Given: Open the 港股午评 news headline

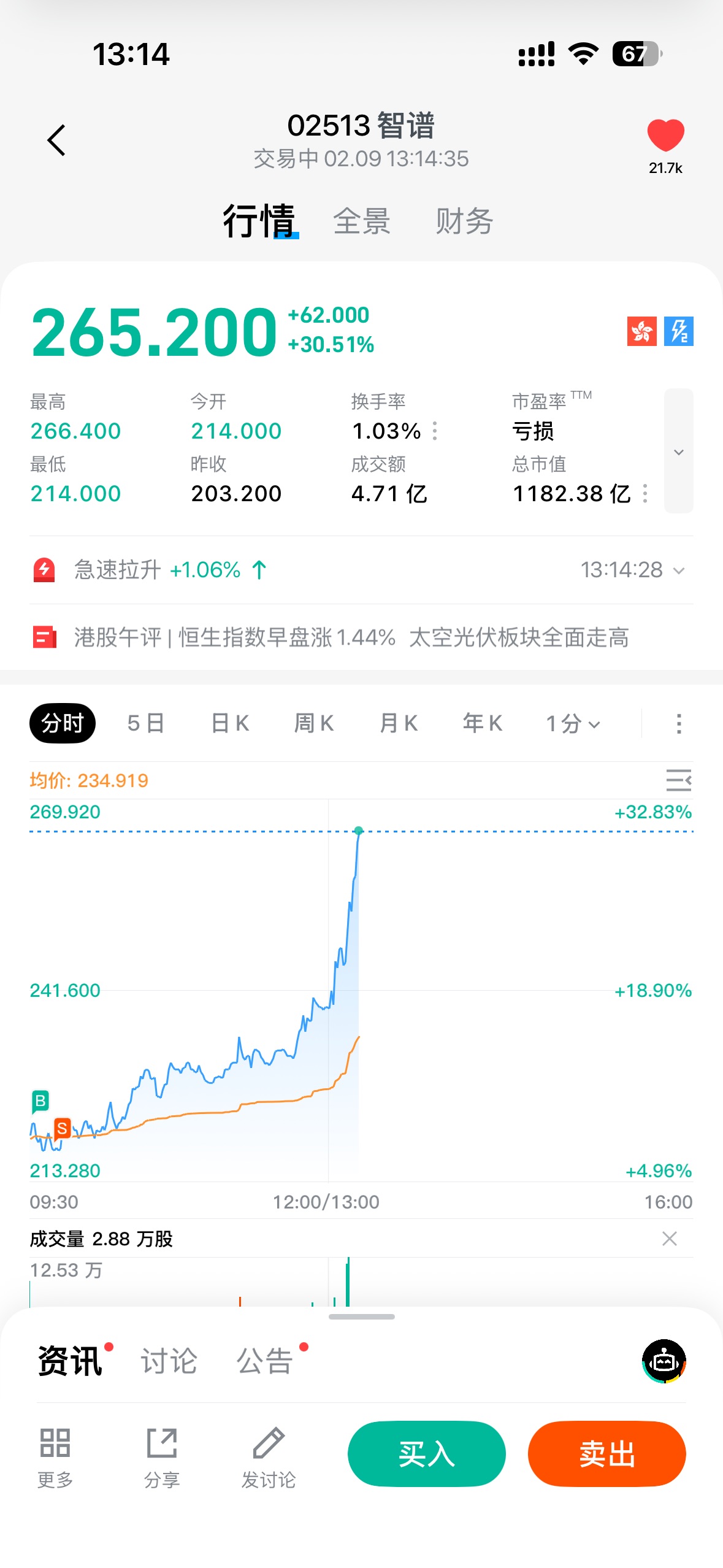Looking at the screenshot, I should click(351, 638).
